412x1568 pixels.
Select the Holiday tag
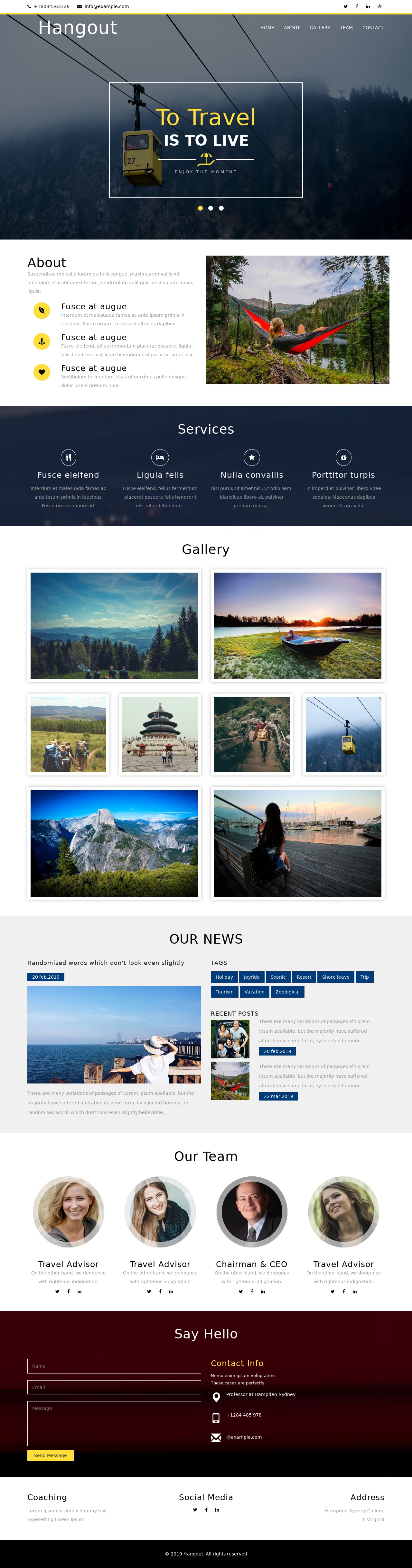click(224, 977)
